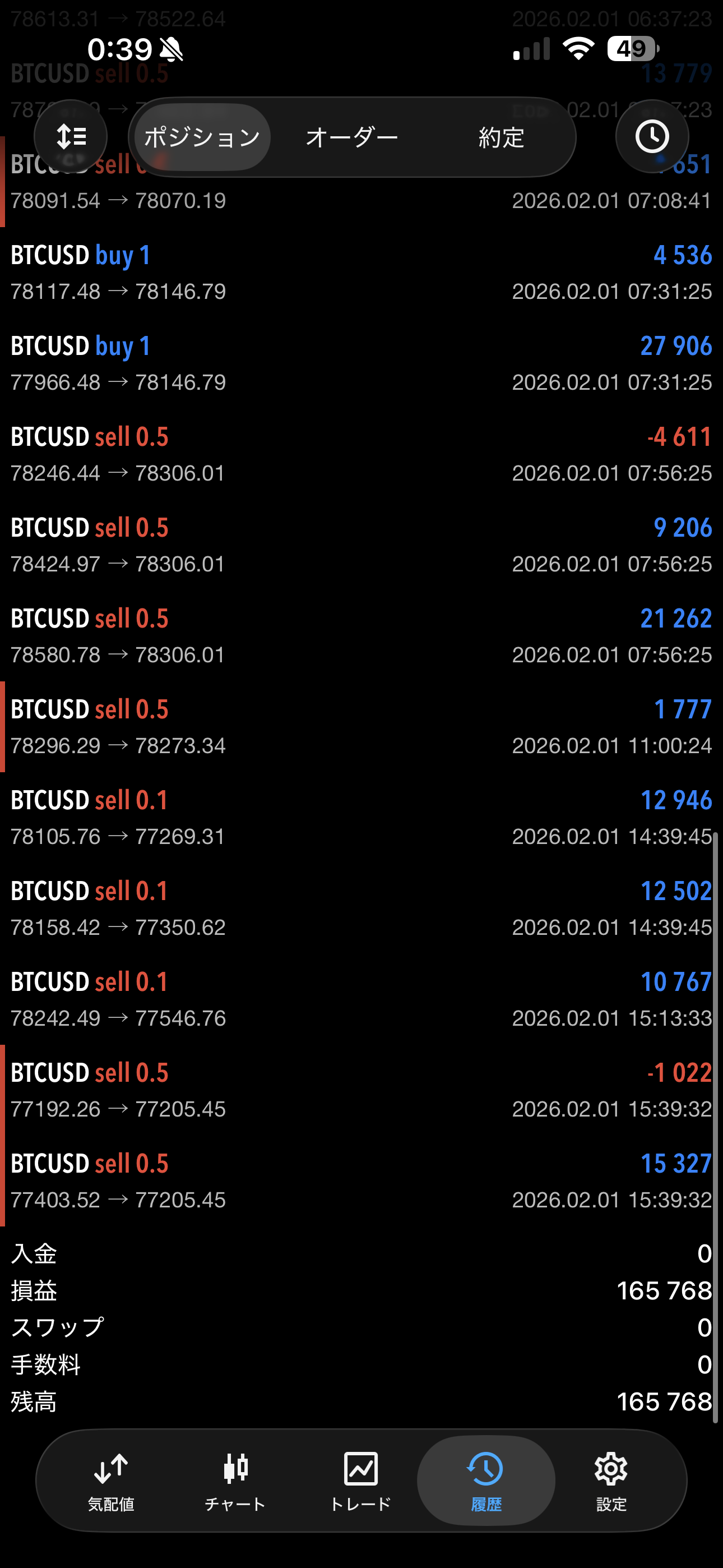The image size is (723, 1568).
Task: Open the clock period filter
Action: (652, 136)
